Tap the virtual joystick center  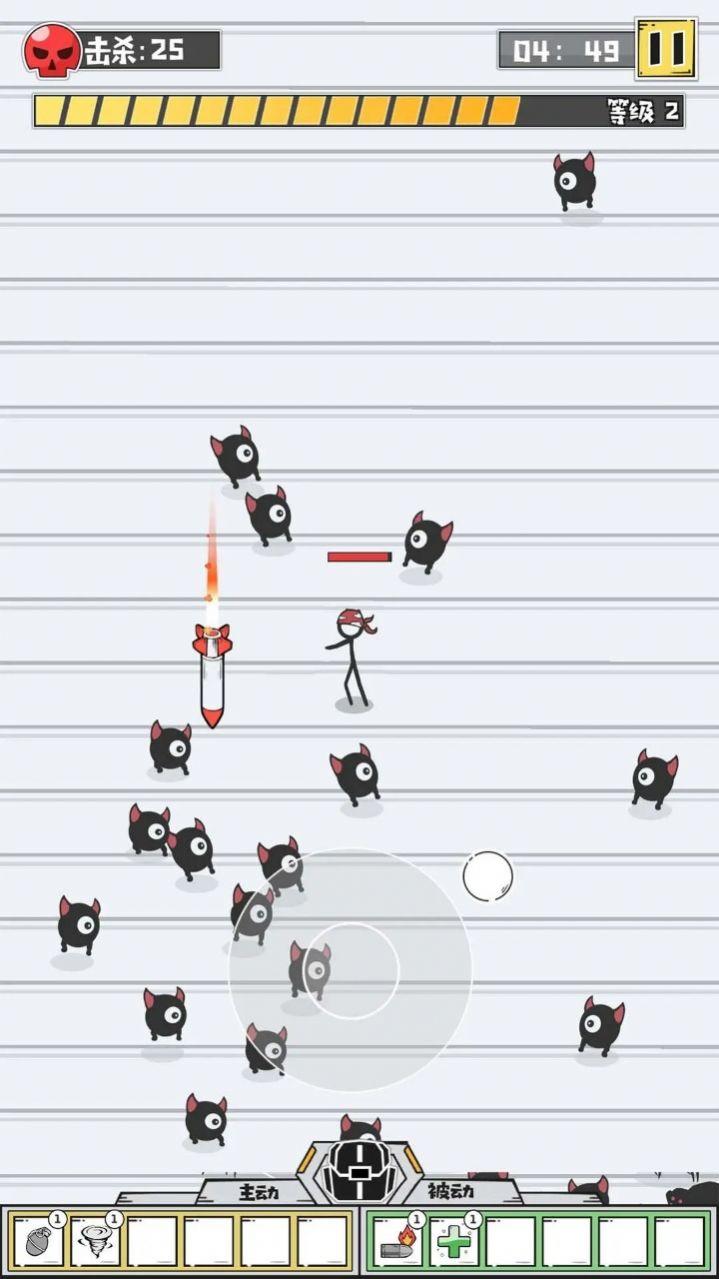[350, 970]
